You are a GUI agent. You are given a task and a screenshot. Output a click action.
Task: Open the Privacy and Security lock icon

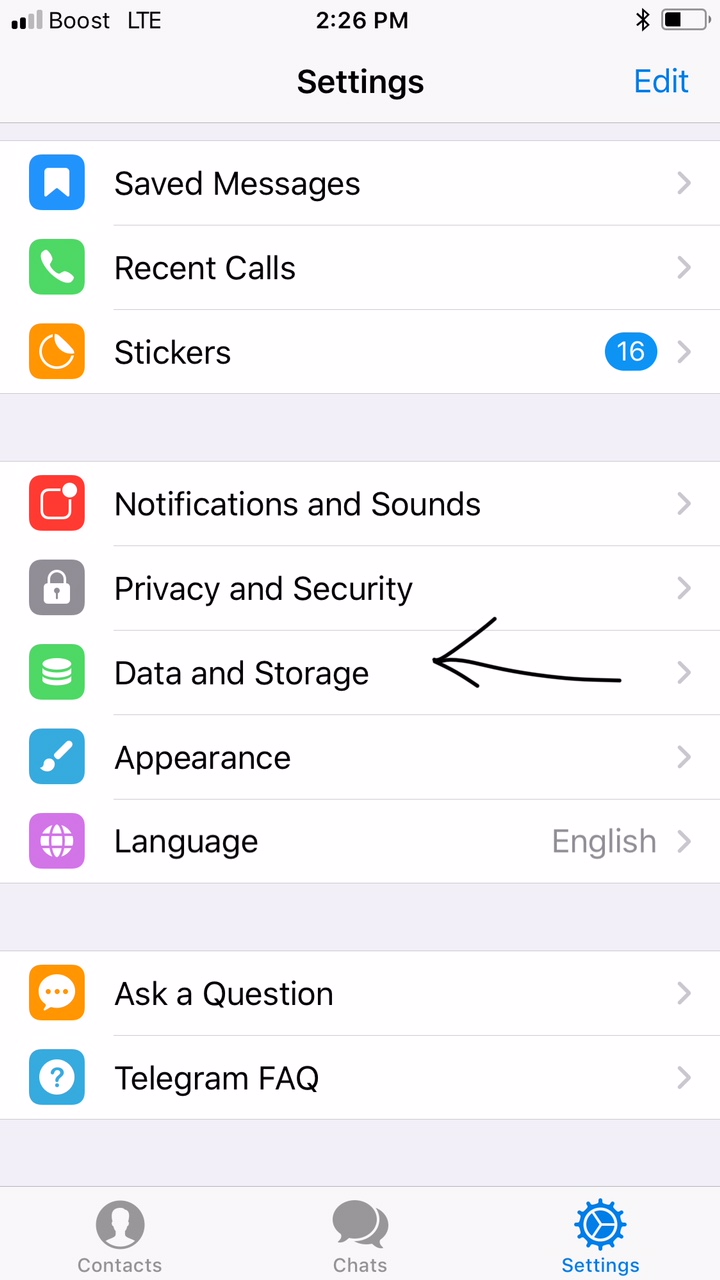coord(57,588)
